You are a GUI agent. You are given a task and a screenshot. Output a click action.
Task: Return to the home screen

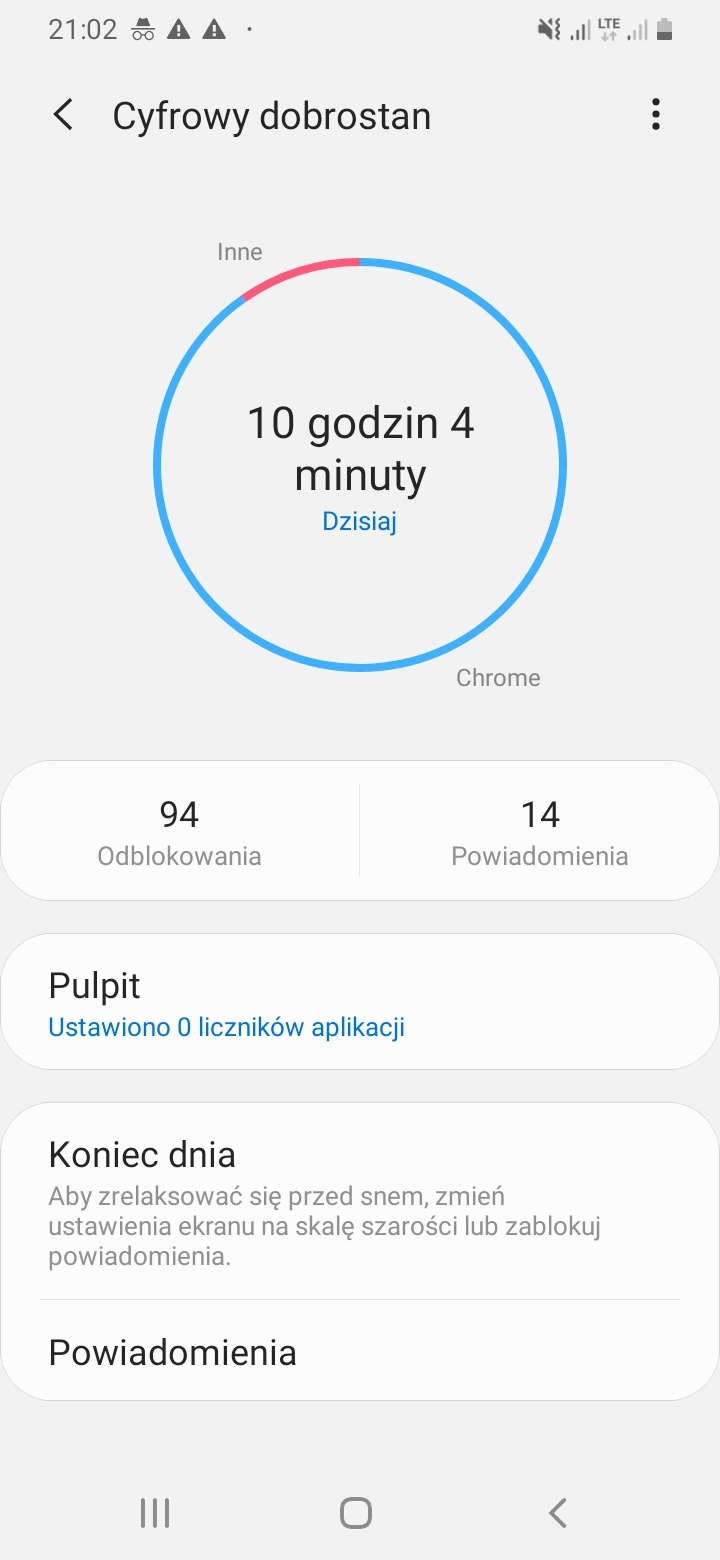356,1513
